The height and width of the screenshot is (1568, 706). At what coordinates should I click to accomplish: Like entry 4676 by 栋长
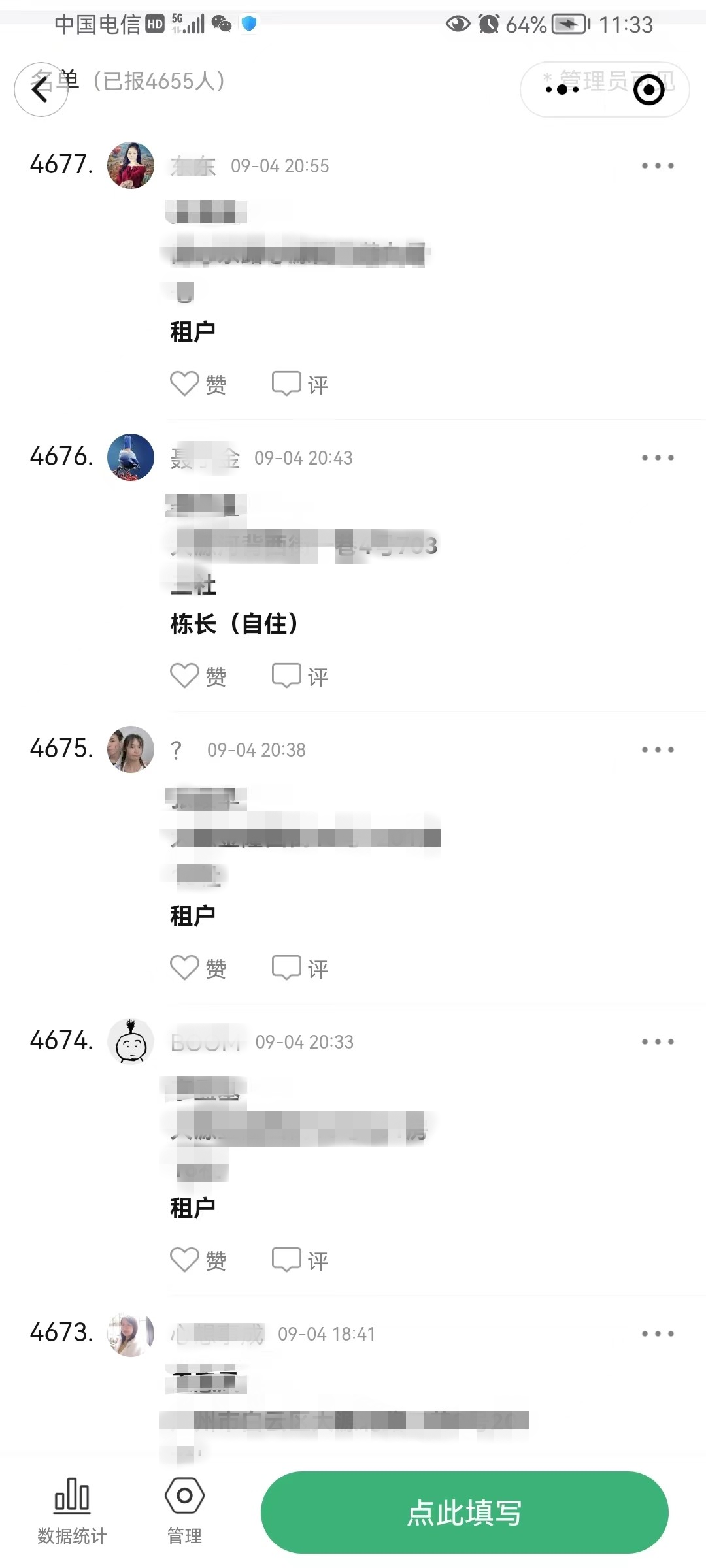click(x=197, y=676)
